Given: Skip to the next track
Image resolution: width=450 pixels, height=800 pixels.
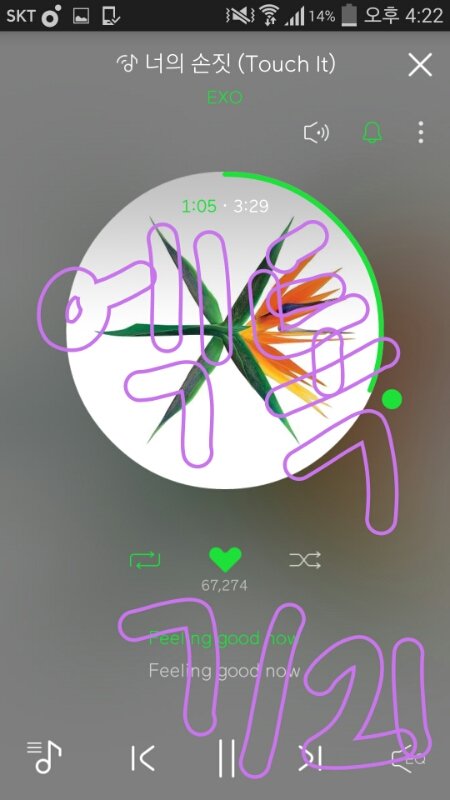Looking at the screenshot, I should coord(310,758).
